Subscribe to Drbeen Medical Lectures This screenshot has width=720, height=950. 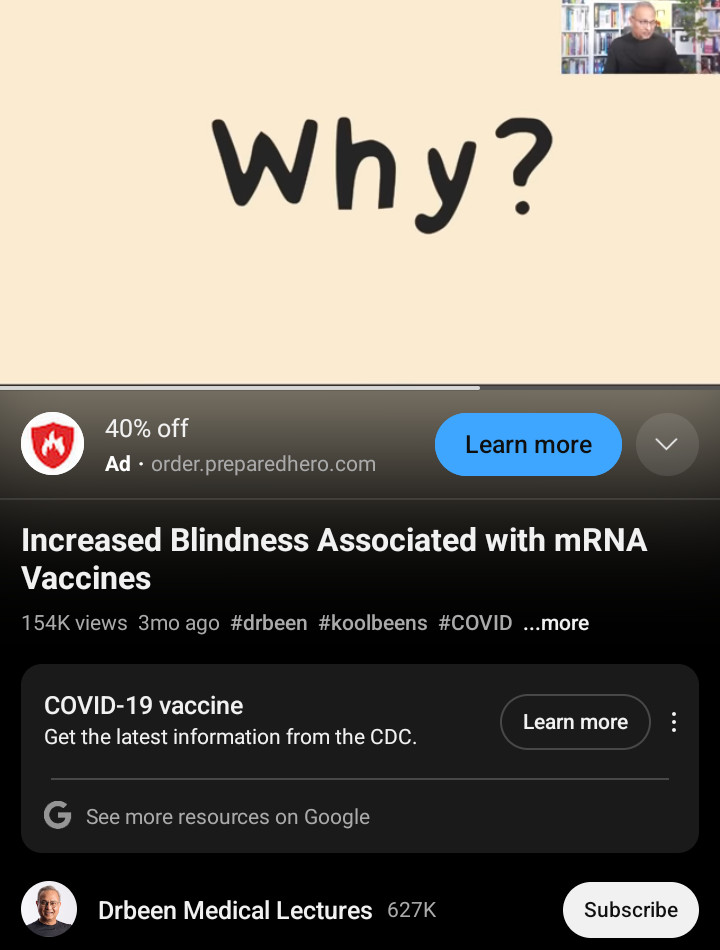(630, 910)
